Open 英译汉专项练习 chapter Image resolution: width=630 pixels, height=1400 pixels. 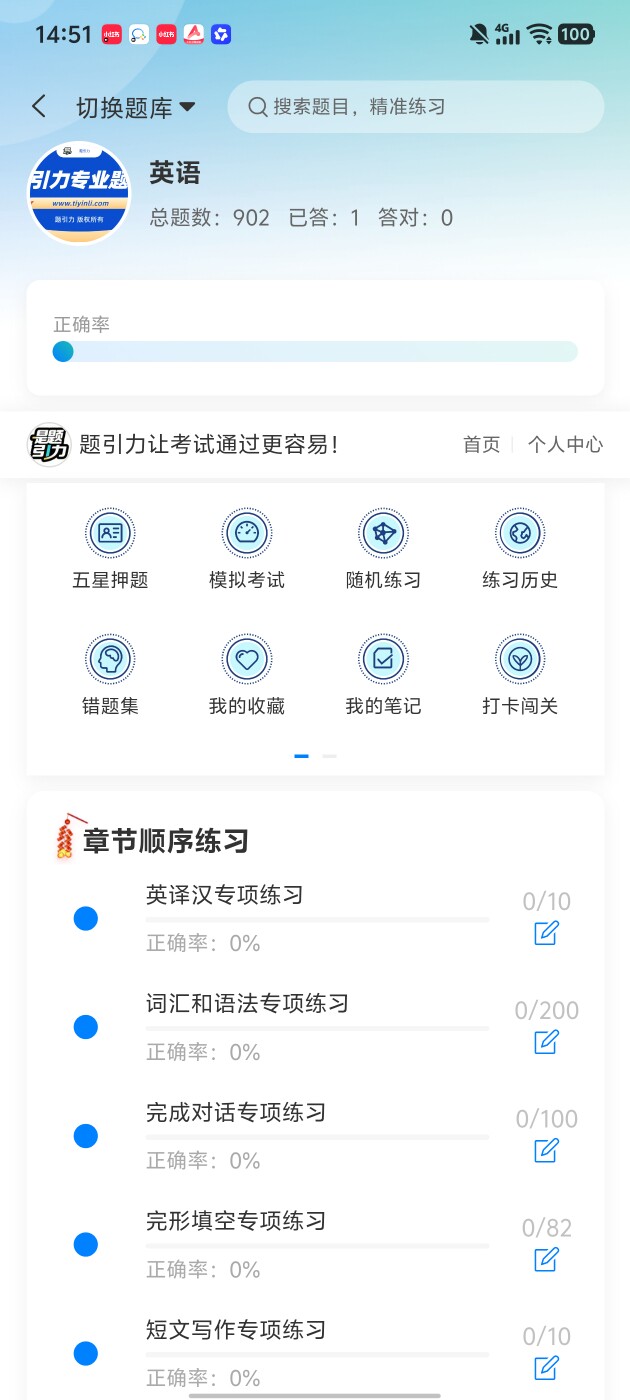pos(225,895)
